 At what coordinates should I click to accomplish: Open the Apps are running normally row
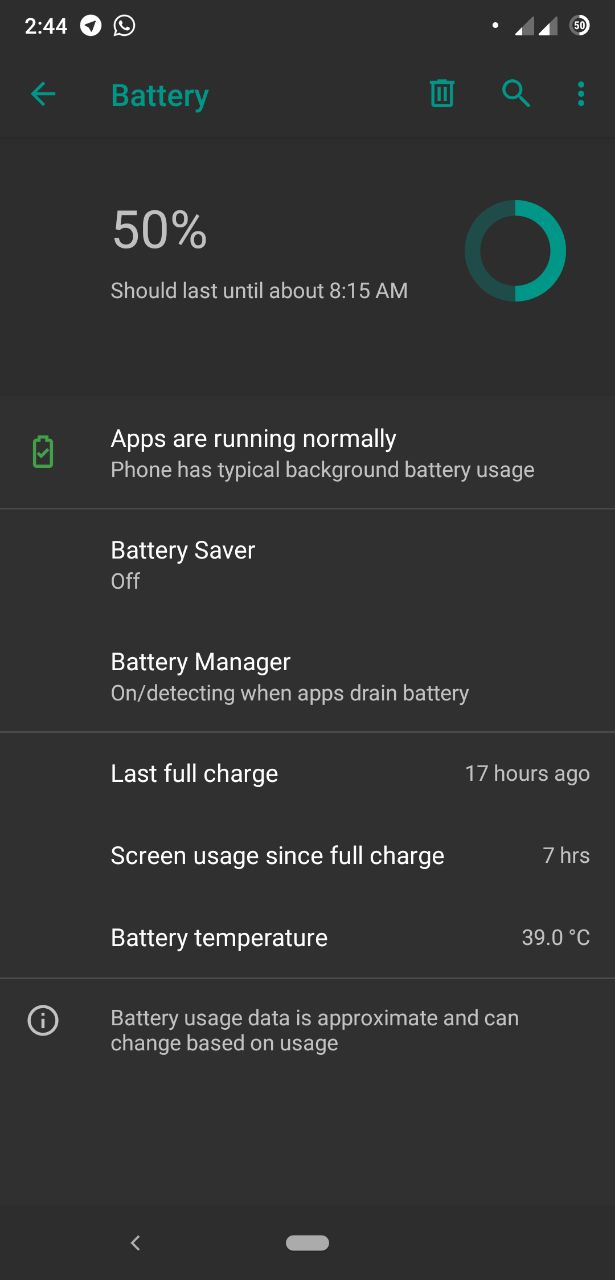(307, 453)
